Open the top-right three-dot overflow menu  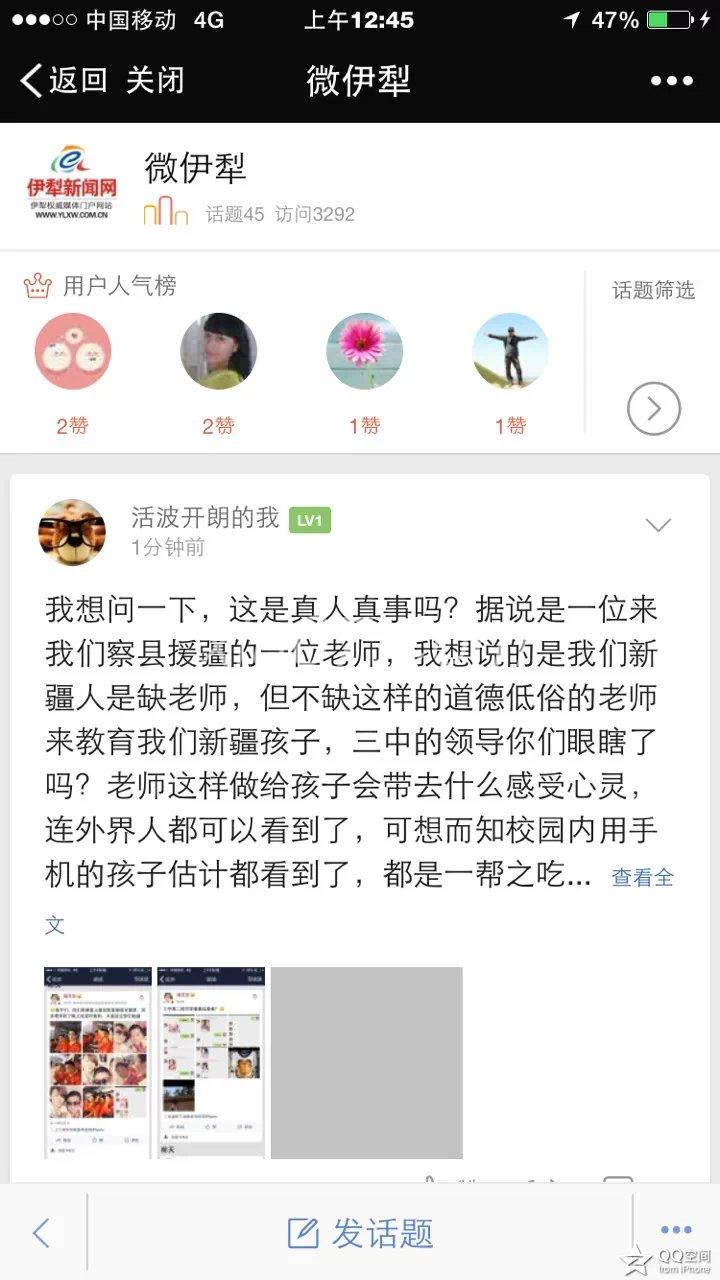(671, 81)
